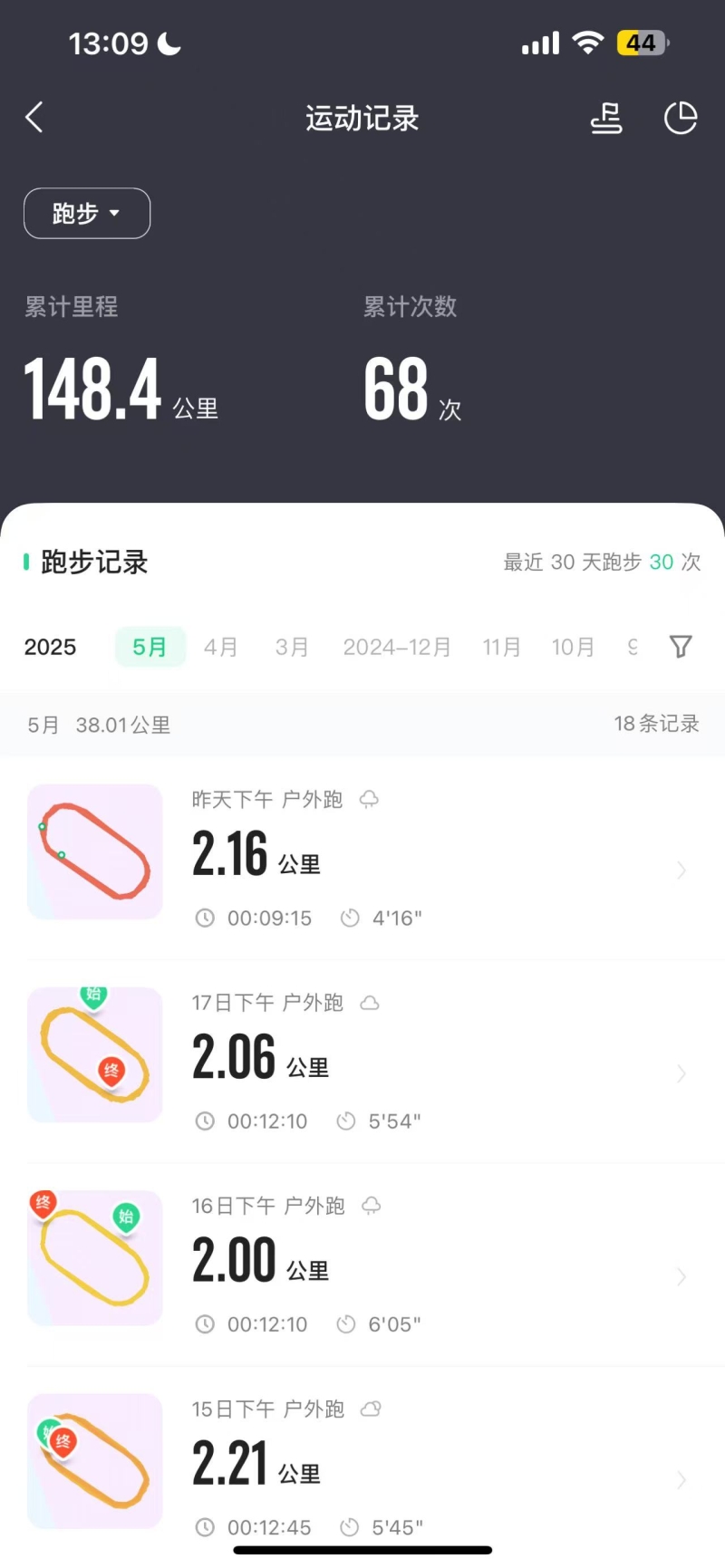Switch to the 3月 month tab
This screenshot has height=1568, width=725.
[292, 647]
